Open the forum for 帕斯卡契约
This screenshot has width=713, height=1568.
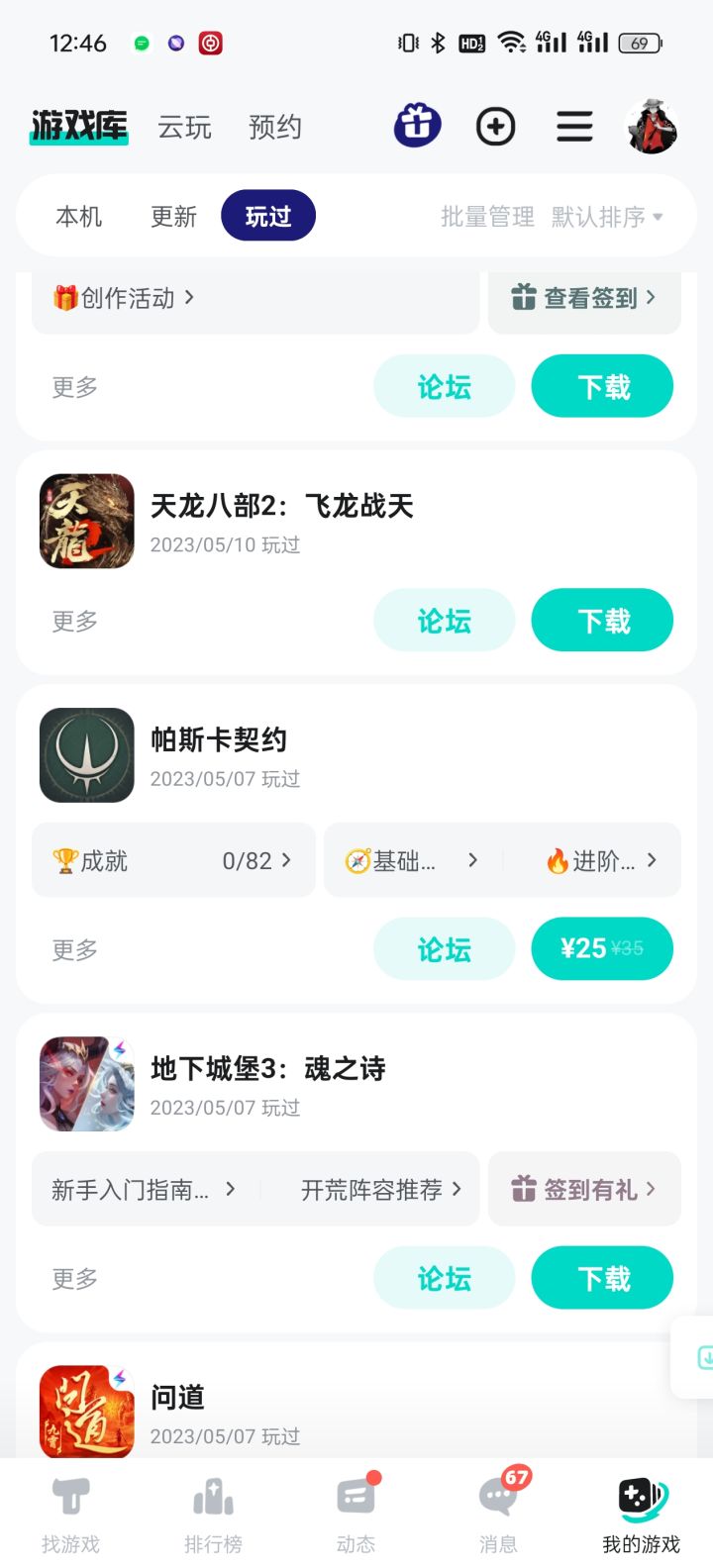pos(444,949)
